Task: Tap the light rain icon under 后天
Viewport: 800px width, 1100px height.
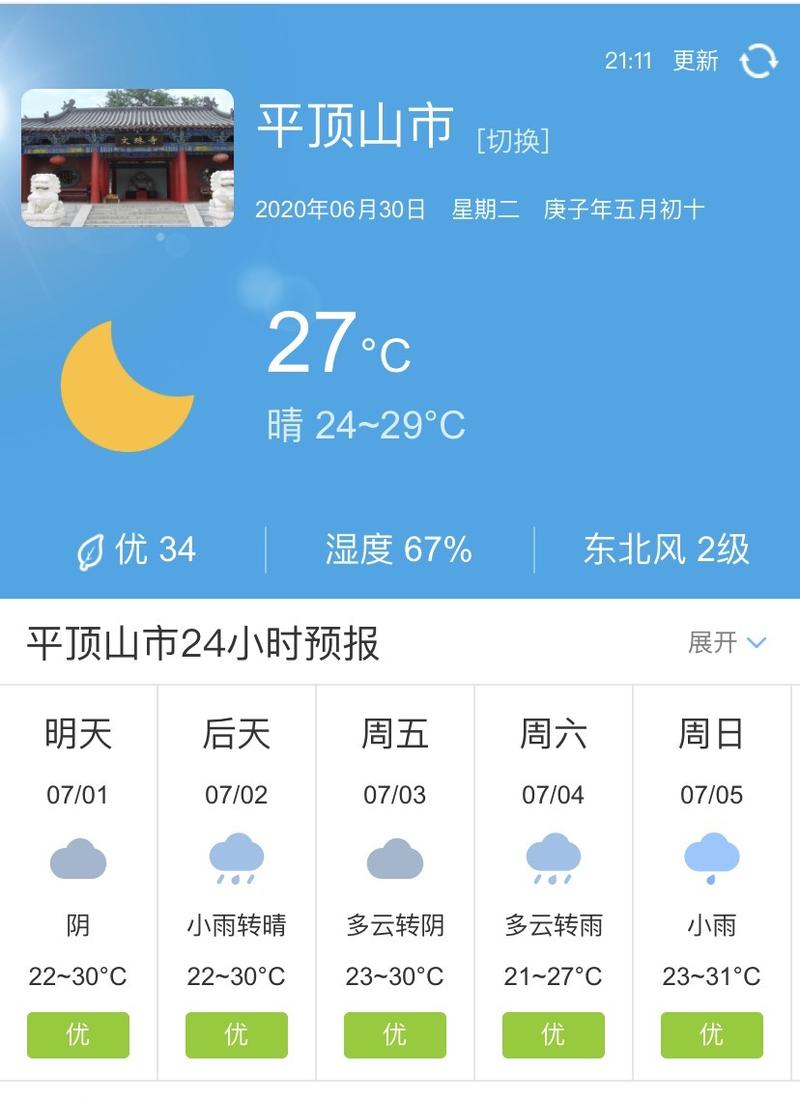Action: 236,858
